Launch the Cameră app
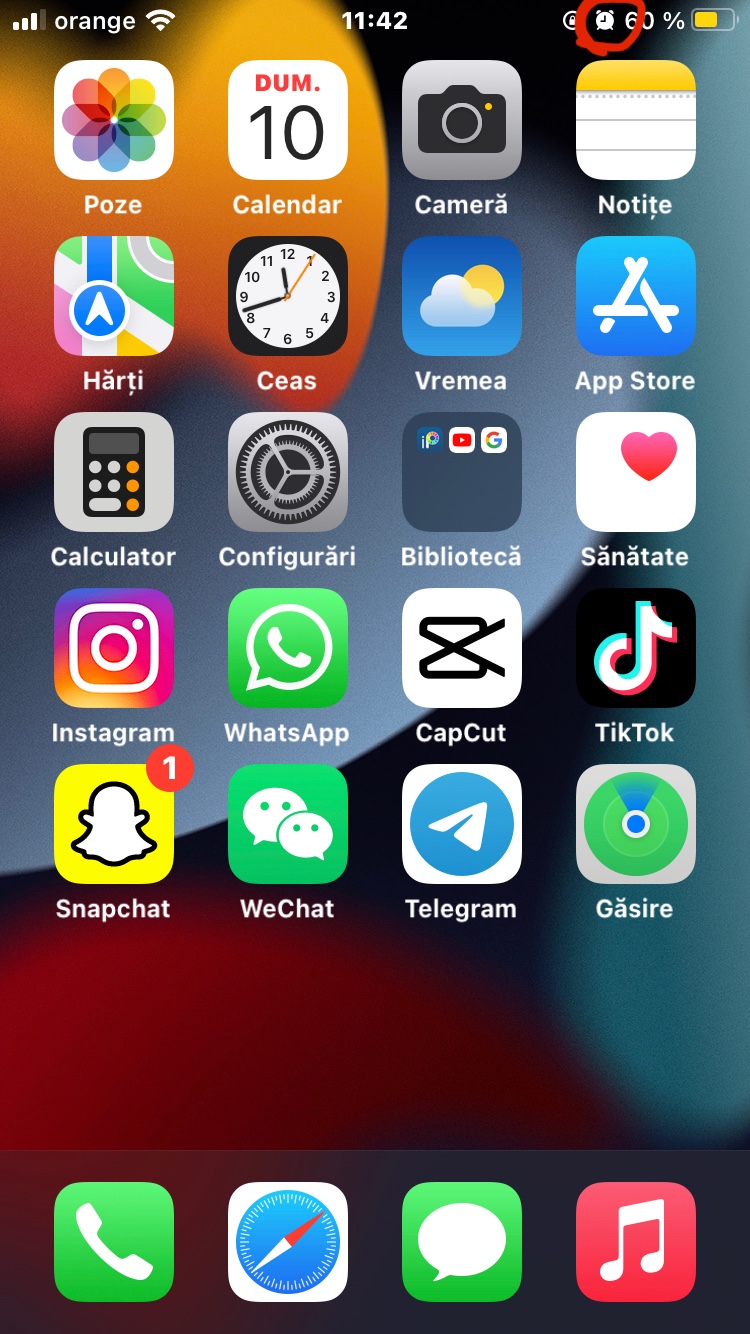The height and width of the screenshot is (1334, 750). point(461,120)
